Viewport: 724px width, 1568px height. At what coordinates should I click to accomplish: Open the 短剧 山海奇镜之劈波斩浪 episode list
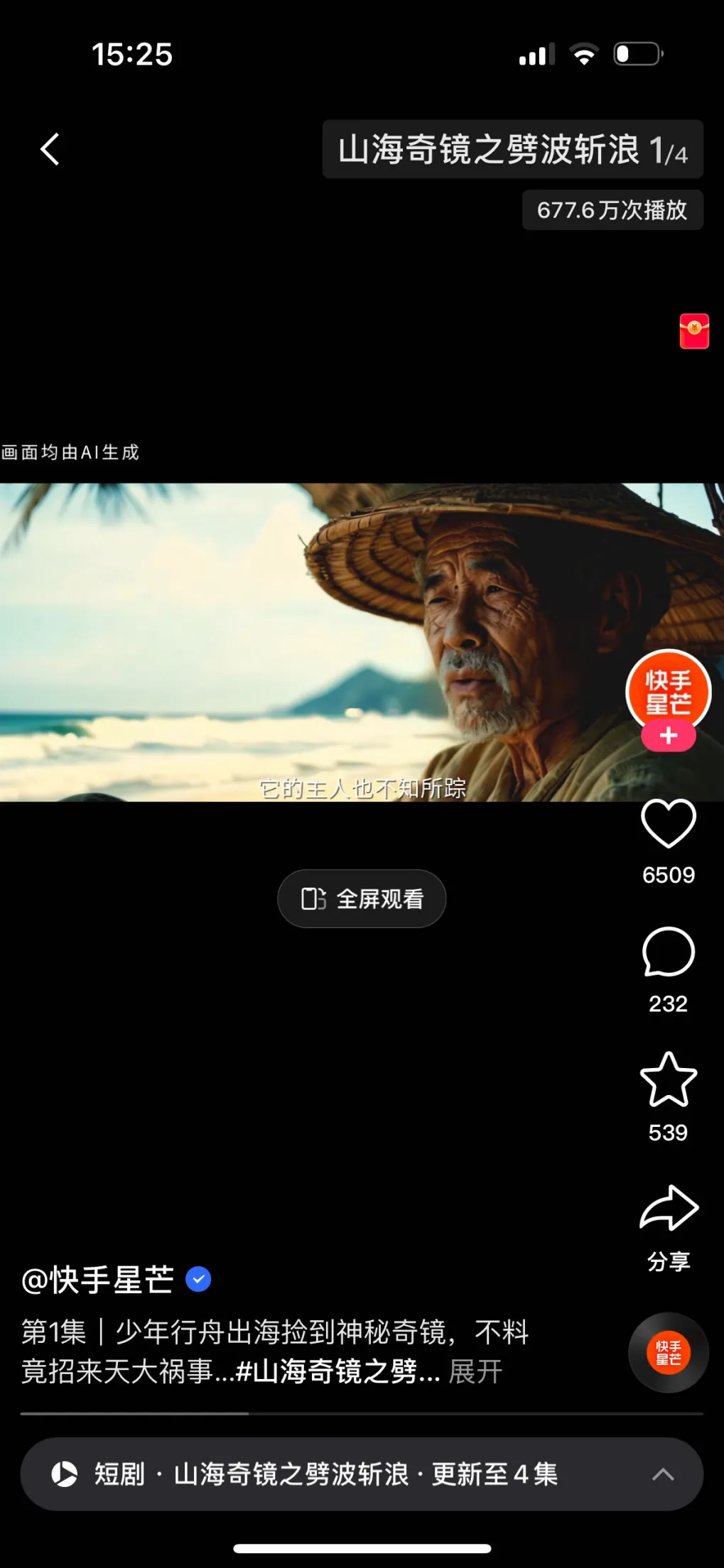click(x=362, y=1474)
